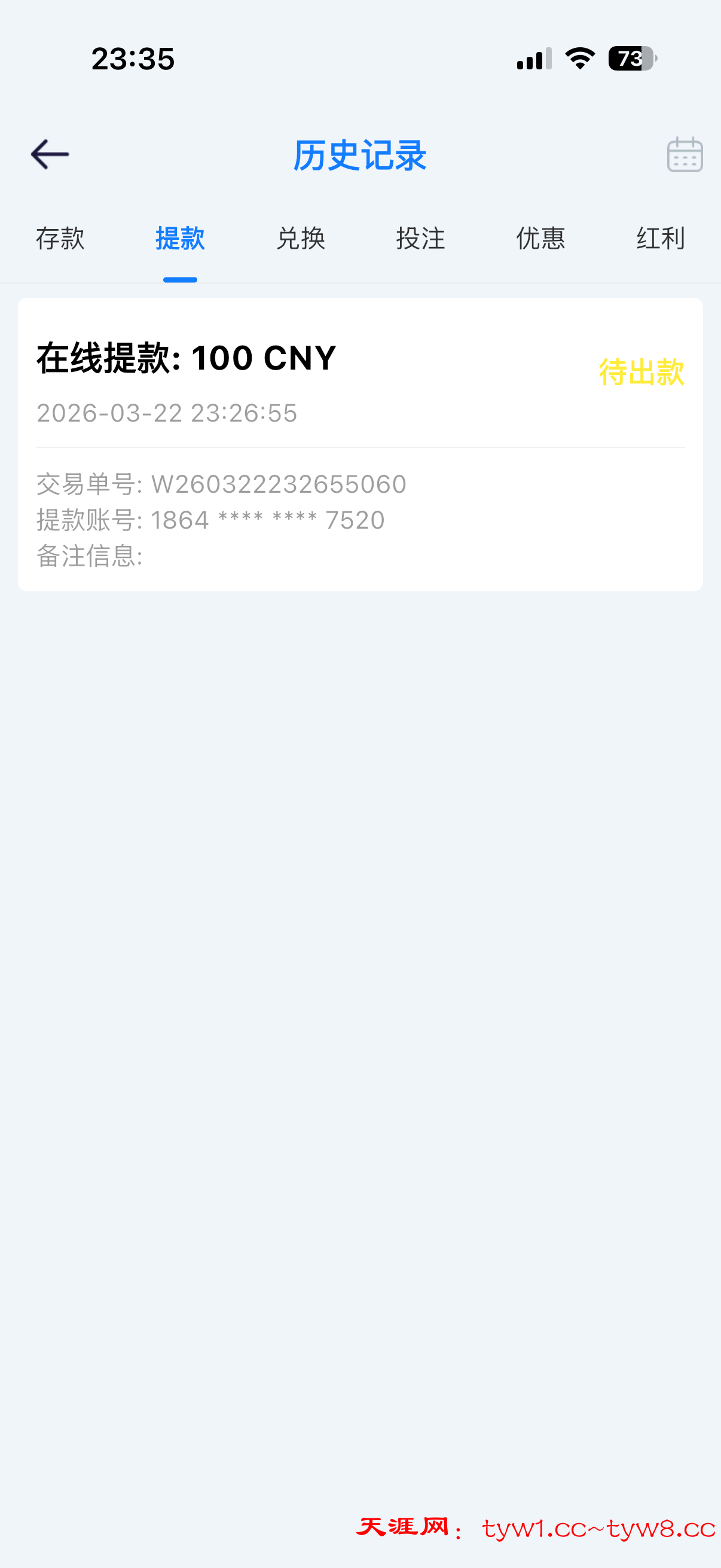Viewport: 721px width, 1568px height.
Task: Tap the back arrow to exit history
Action: [50, 154]
